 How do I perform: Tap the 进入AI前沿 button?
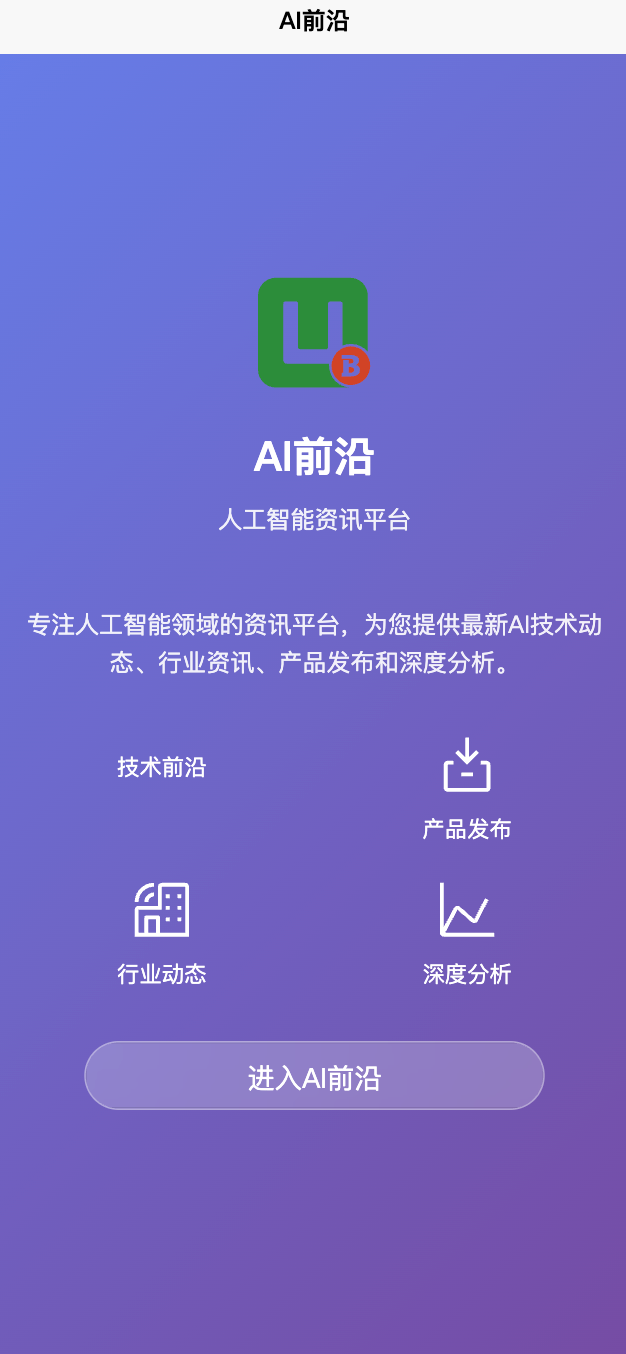[x=314, y=1076]
